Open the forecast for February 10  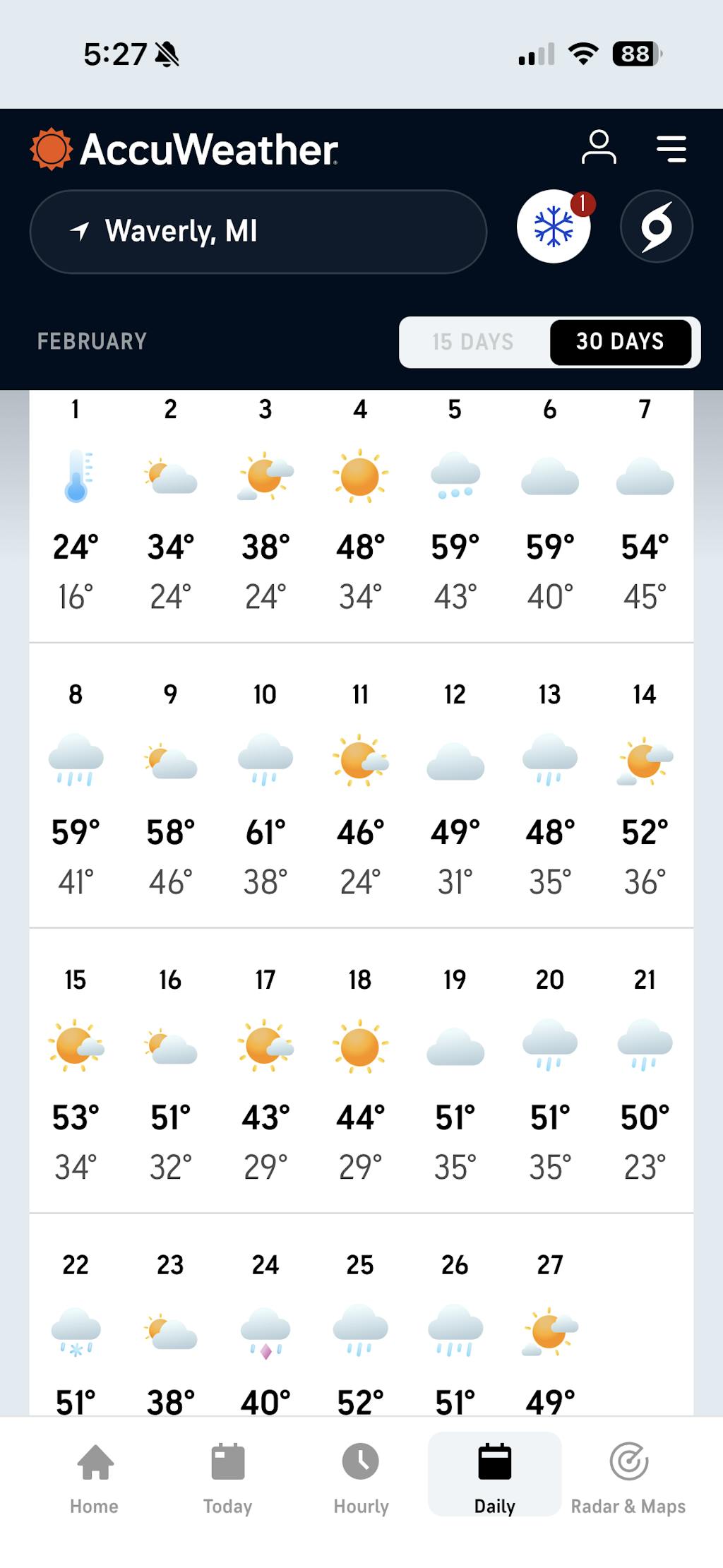(265, 791)
